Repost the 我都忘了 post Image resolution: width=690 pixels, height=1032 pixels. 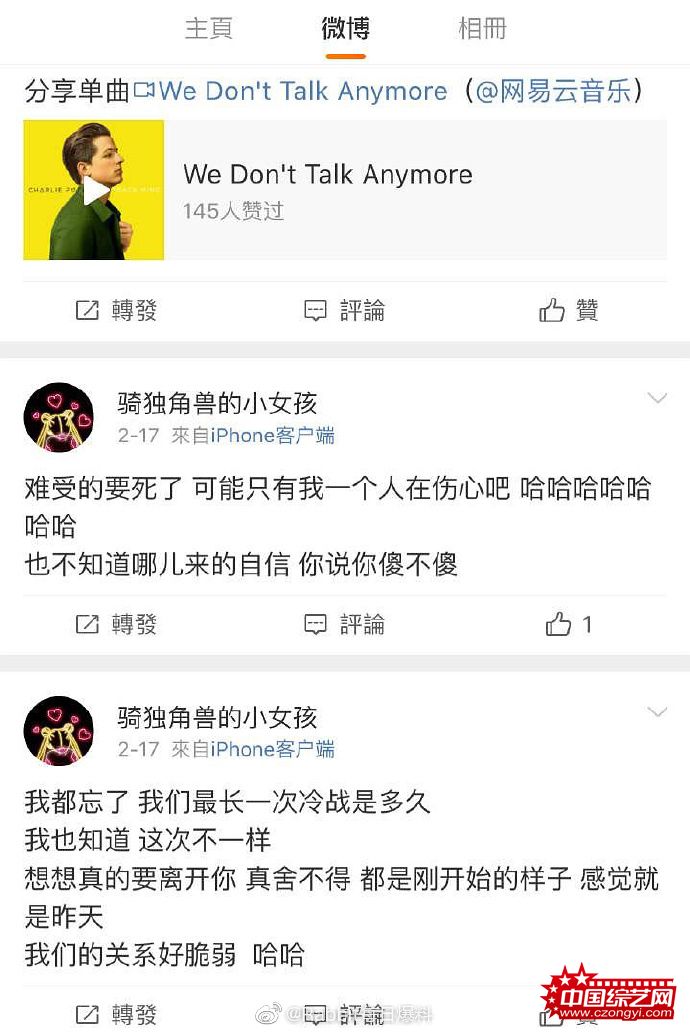[x=116, y=1014]
